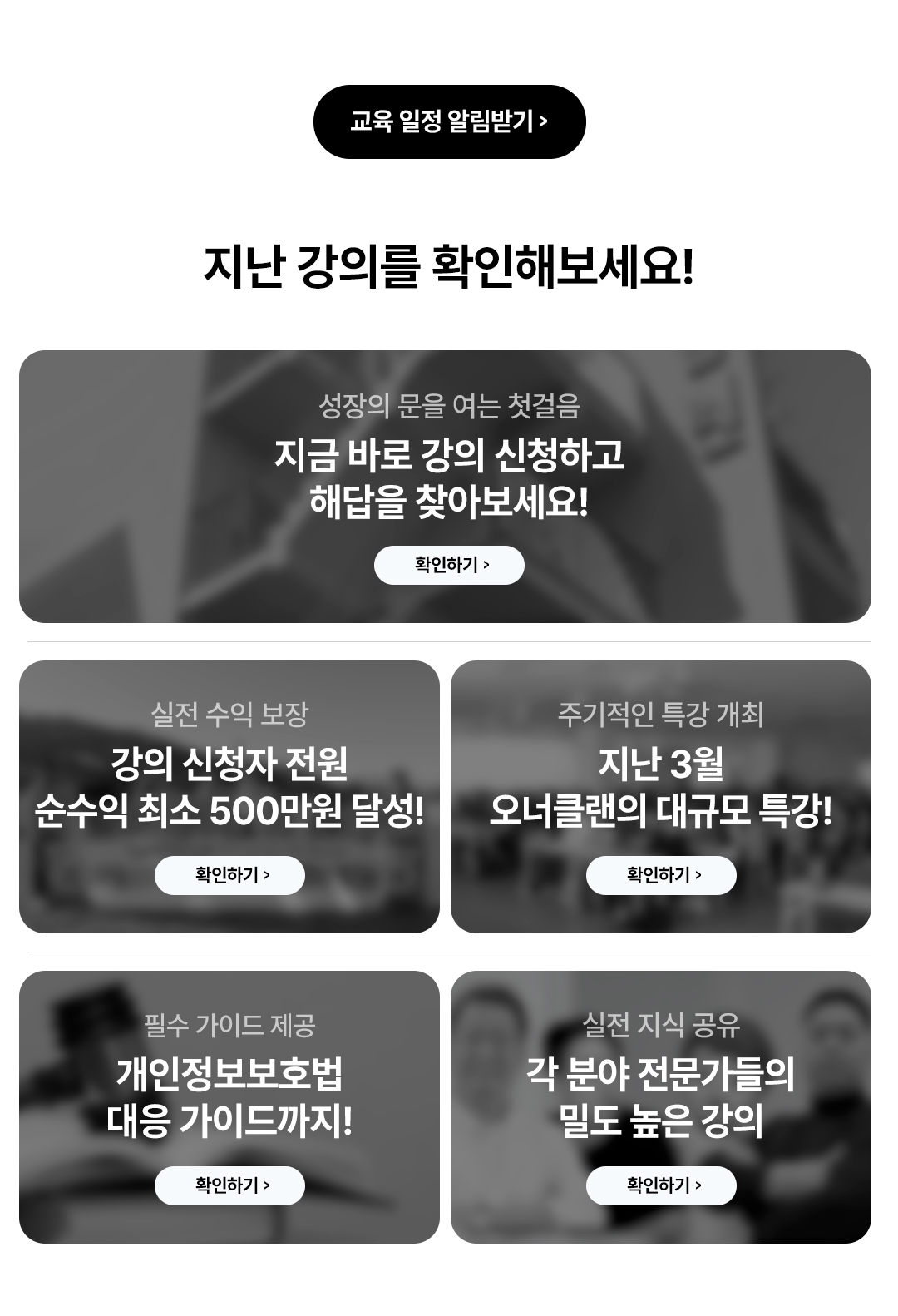Tap 확인하기 under 순수익 최소 500만원 달성
The width and height of the screenshot is (898, 1316).
(229, 875)
